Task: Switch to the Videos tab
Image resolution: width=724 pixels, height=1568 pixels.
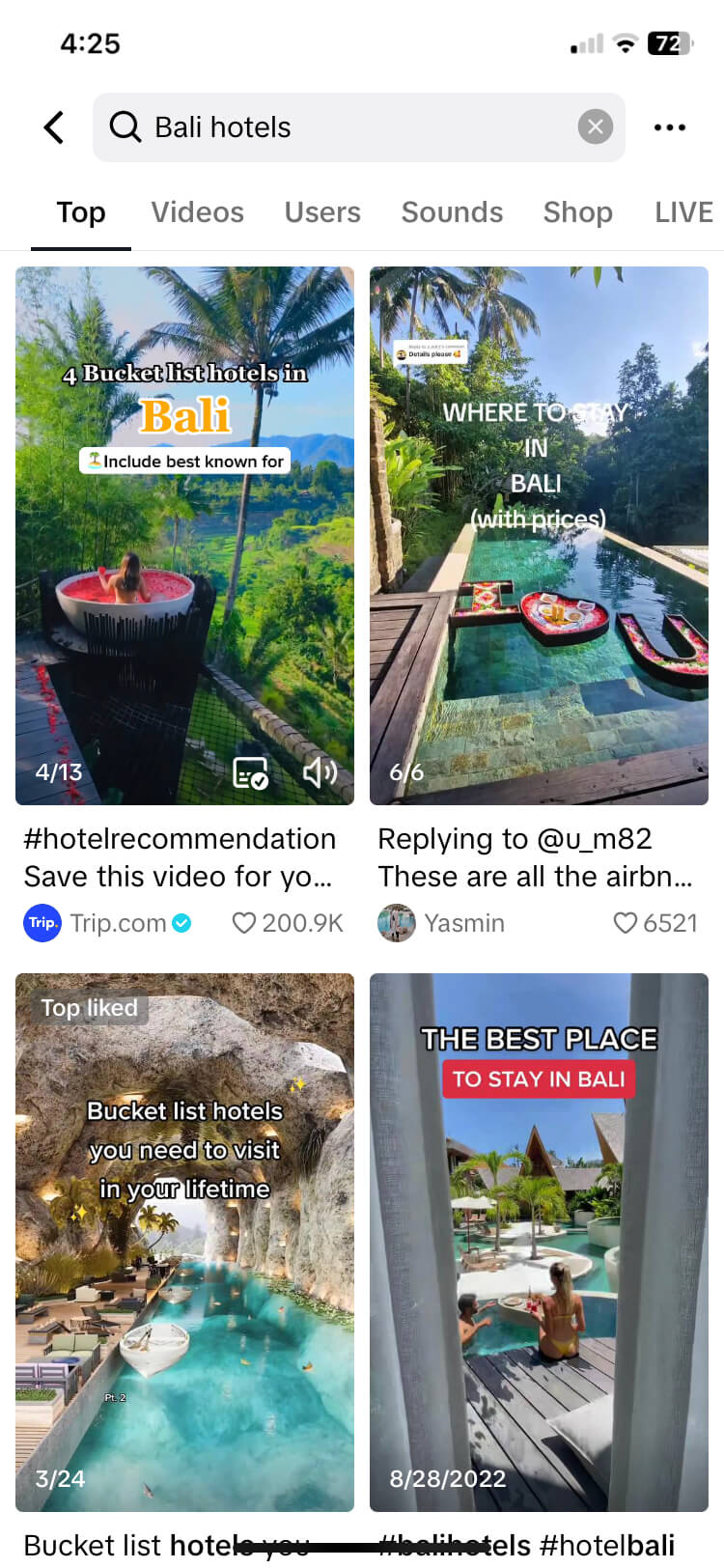Action: [x=197, y=211]
